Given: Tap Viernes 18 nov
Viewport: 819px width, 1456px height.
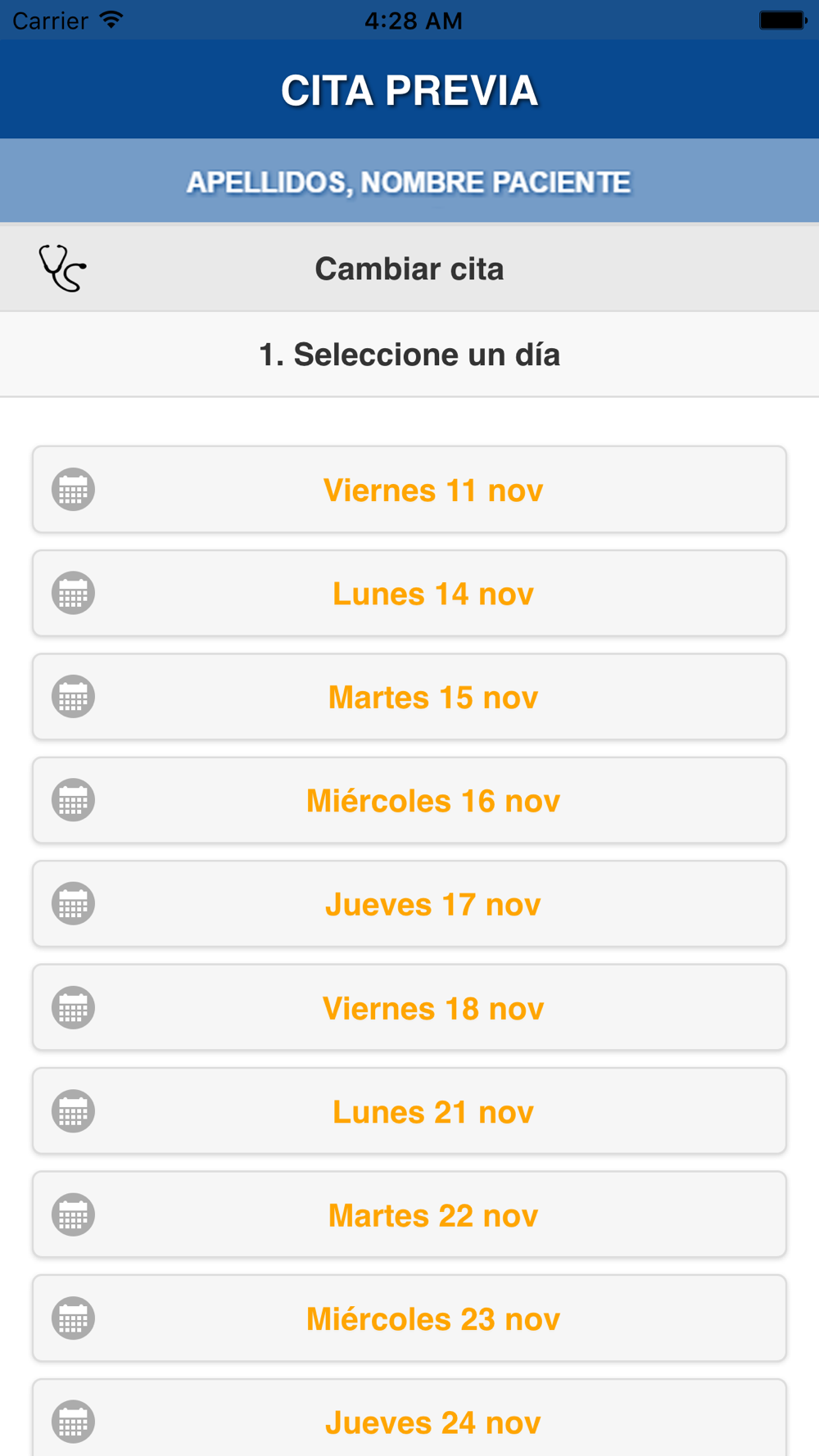Looking at the screenshot, I should 409,1008.
